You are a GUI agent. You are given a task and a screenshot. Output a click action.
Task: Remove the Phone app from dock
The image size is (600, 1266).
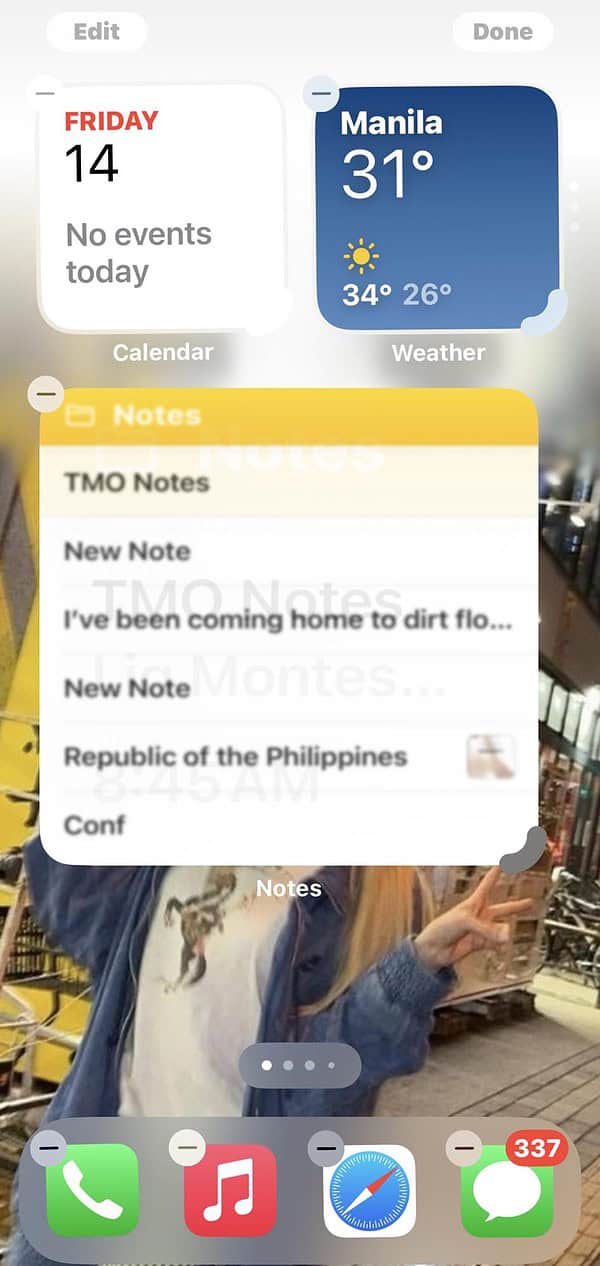tap(48, 1148)
